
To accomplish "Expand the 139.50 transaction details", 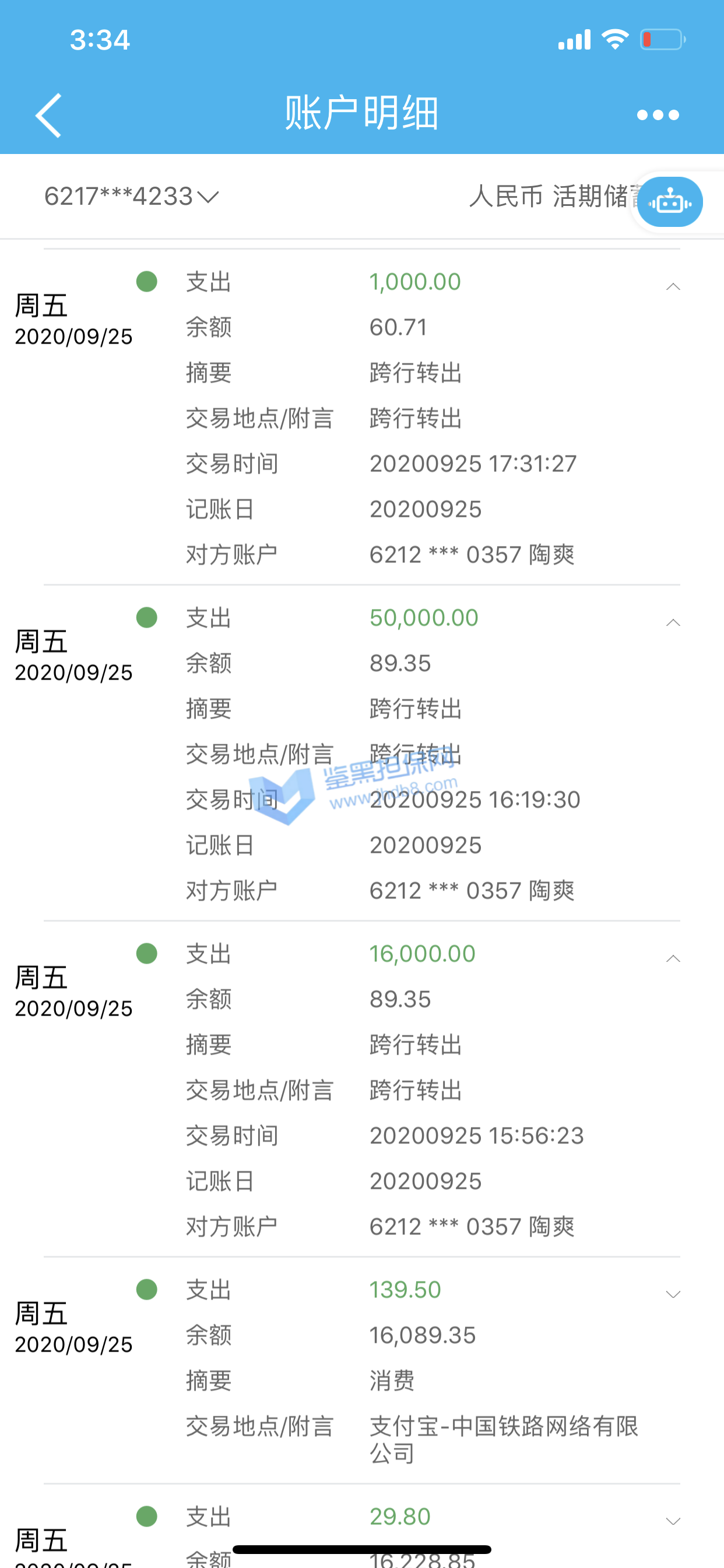I will (672, 1294).
